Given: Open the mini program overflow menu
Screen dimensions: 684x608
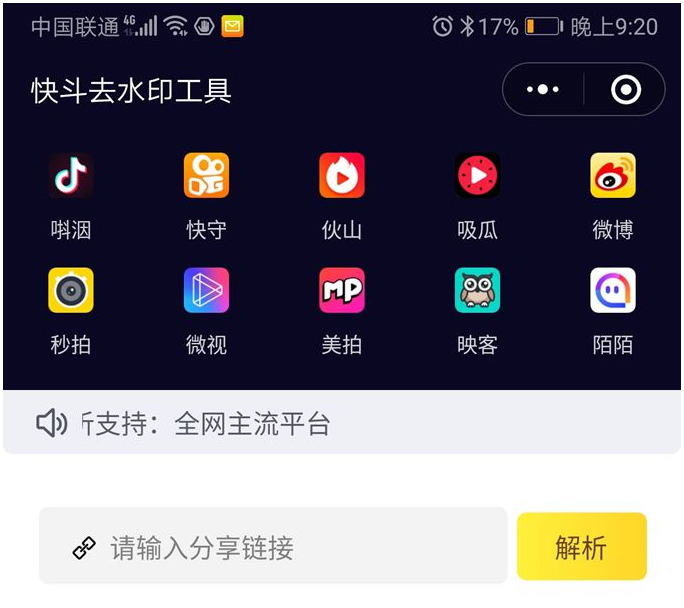Looking at the screenshot, I should coord(543,90).
